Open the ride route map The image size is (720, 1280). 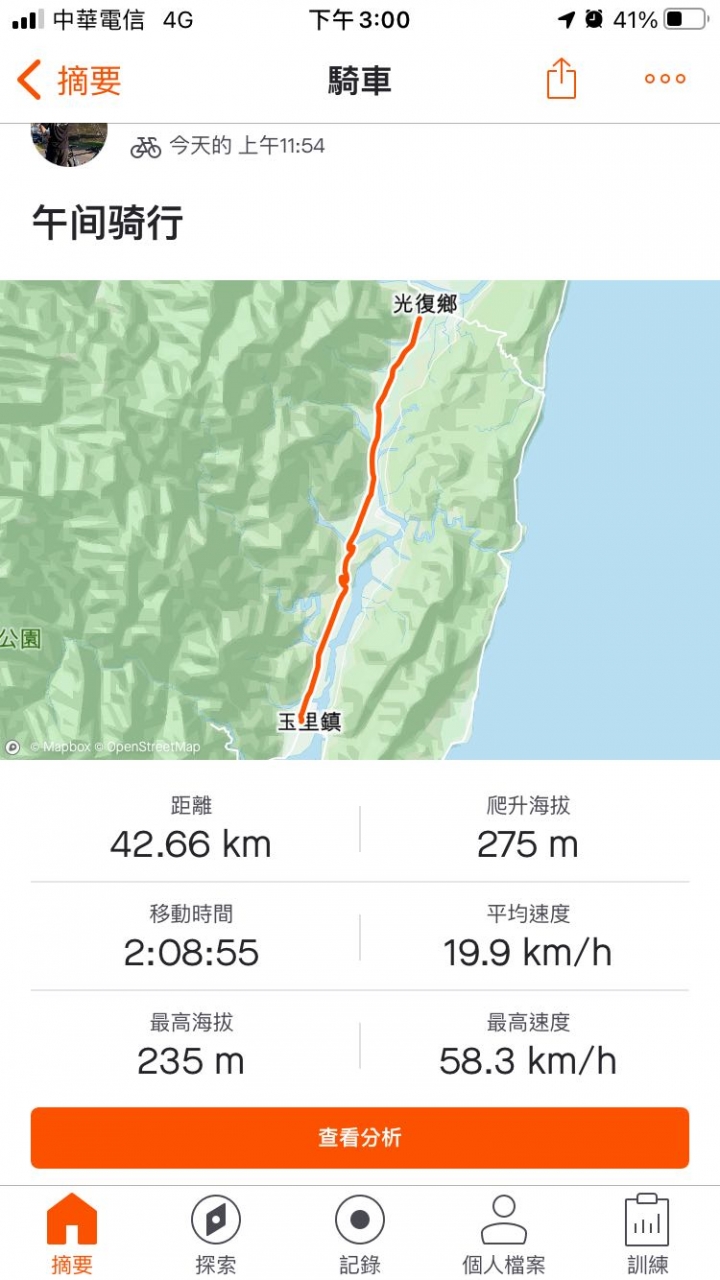pyautogui.click(x=360, y=520)
